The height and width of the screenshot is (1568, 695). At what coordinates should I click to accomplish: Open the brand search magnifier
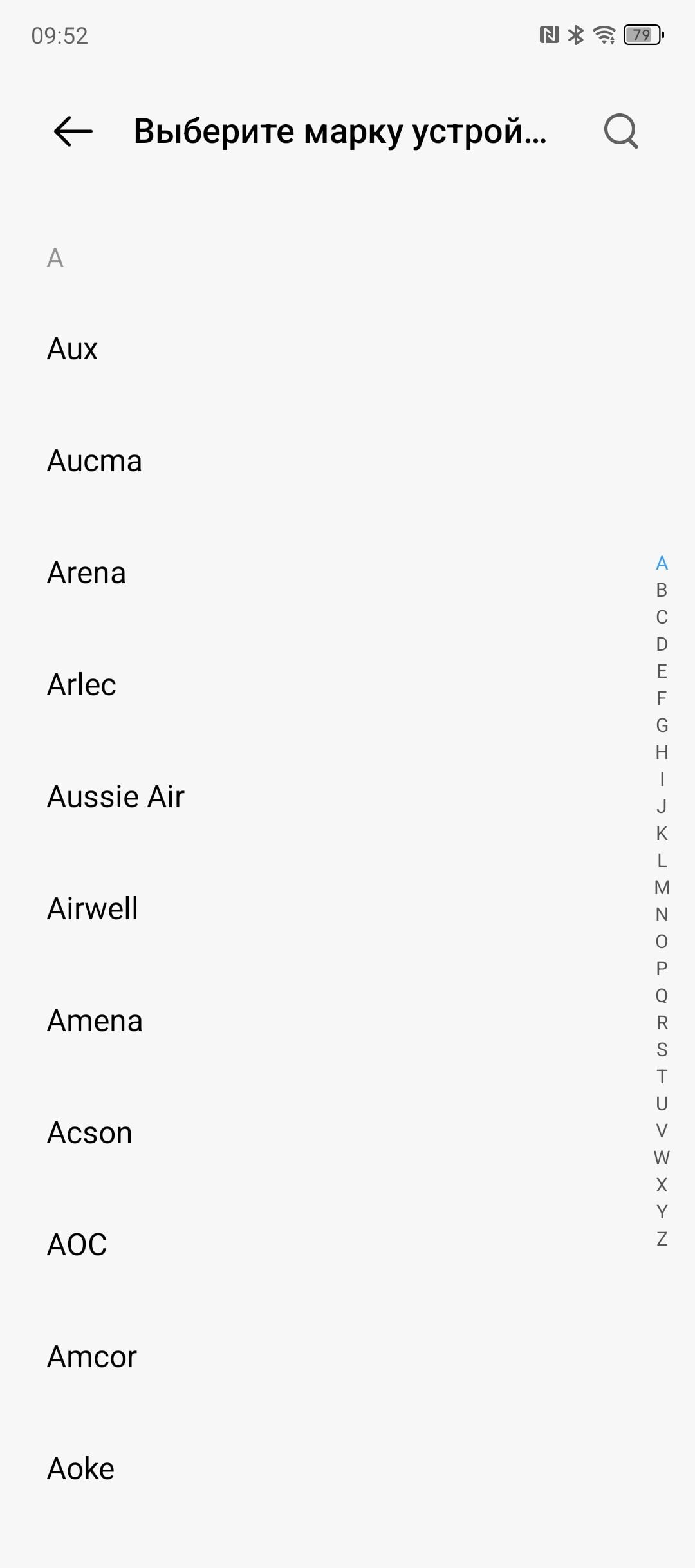pyautogui.click(x=621, y=131)
